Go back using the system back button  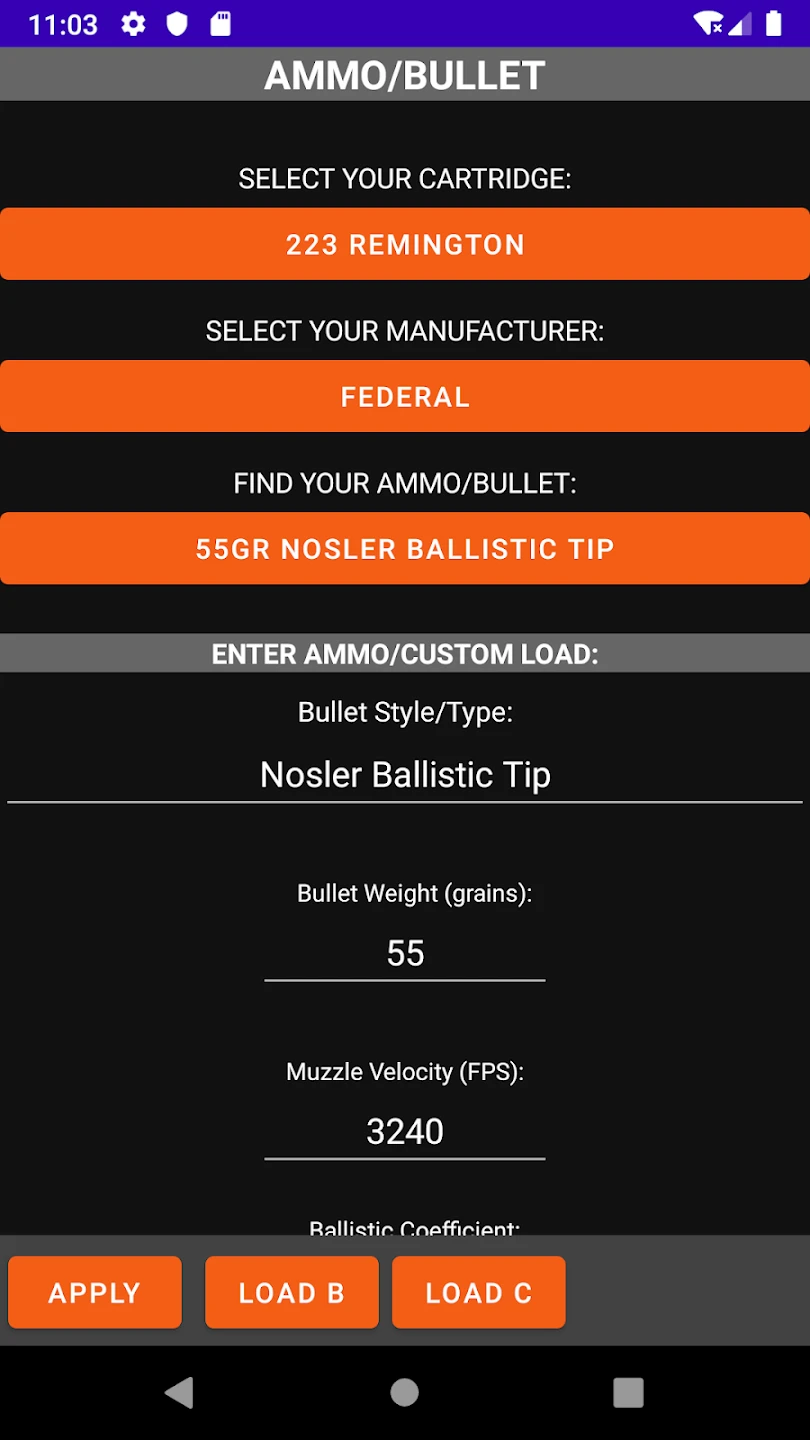click(180, 1392)
